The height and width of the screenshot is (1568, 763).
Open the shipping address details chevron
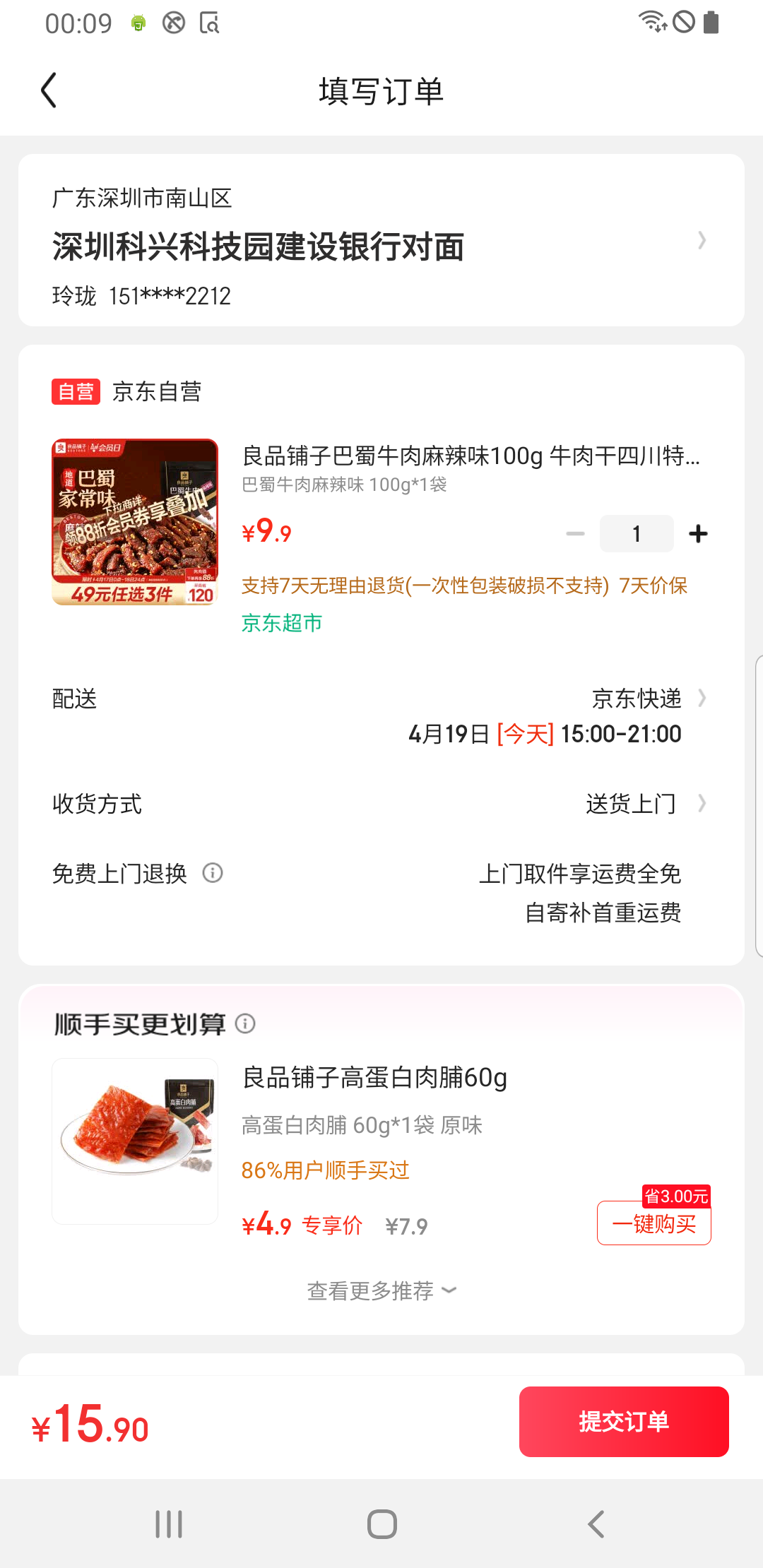click(x=702, y=240)
